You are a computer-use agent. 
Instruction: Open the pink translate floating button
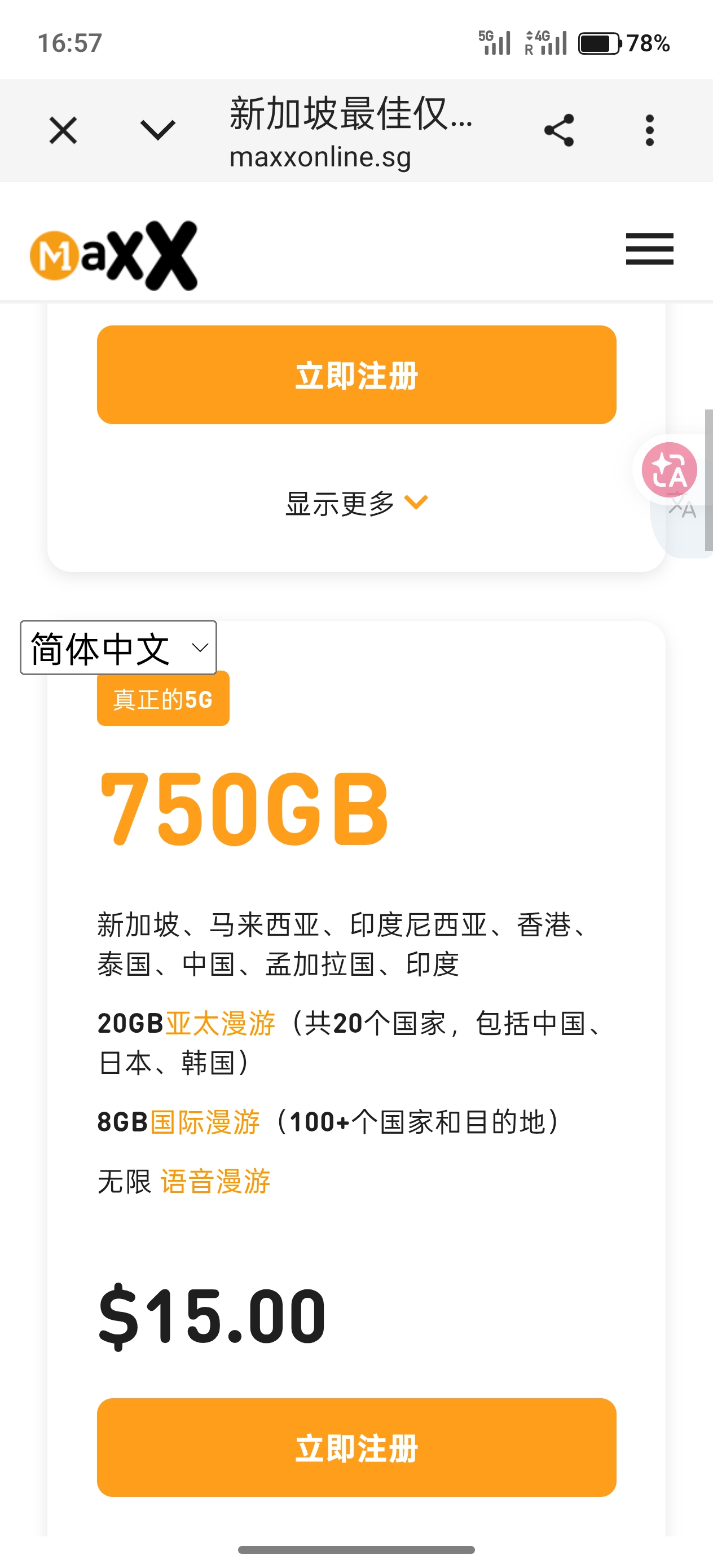(669, 469)
